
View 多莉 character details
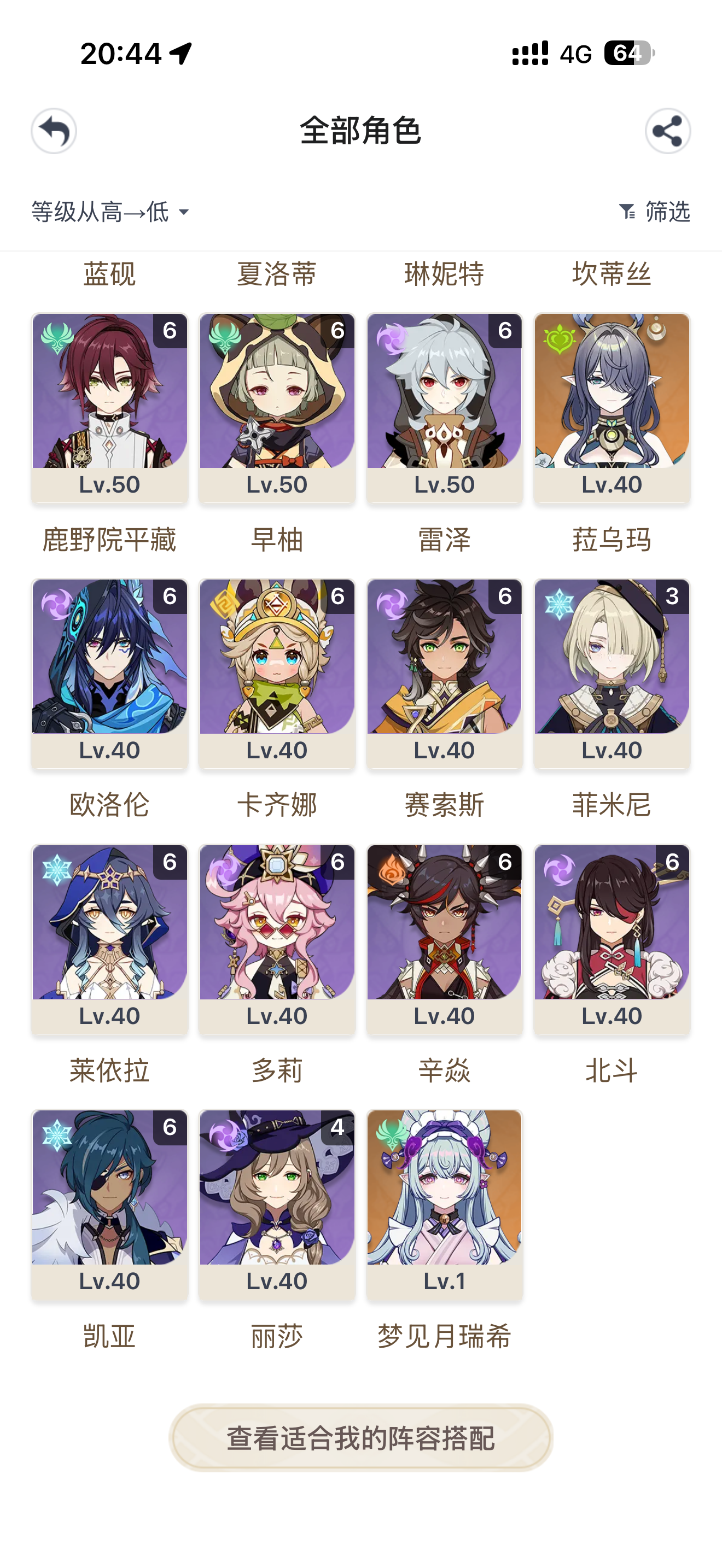(x=277, y=939)
